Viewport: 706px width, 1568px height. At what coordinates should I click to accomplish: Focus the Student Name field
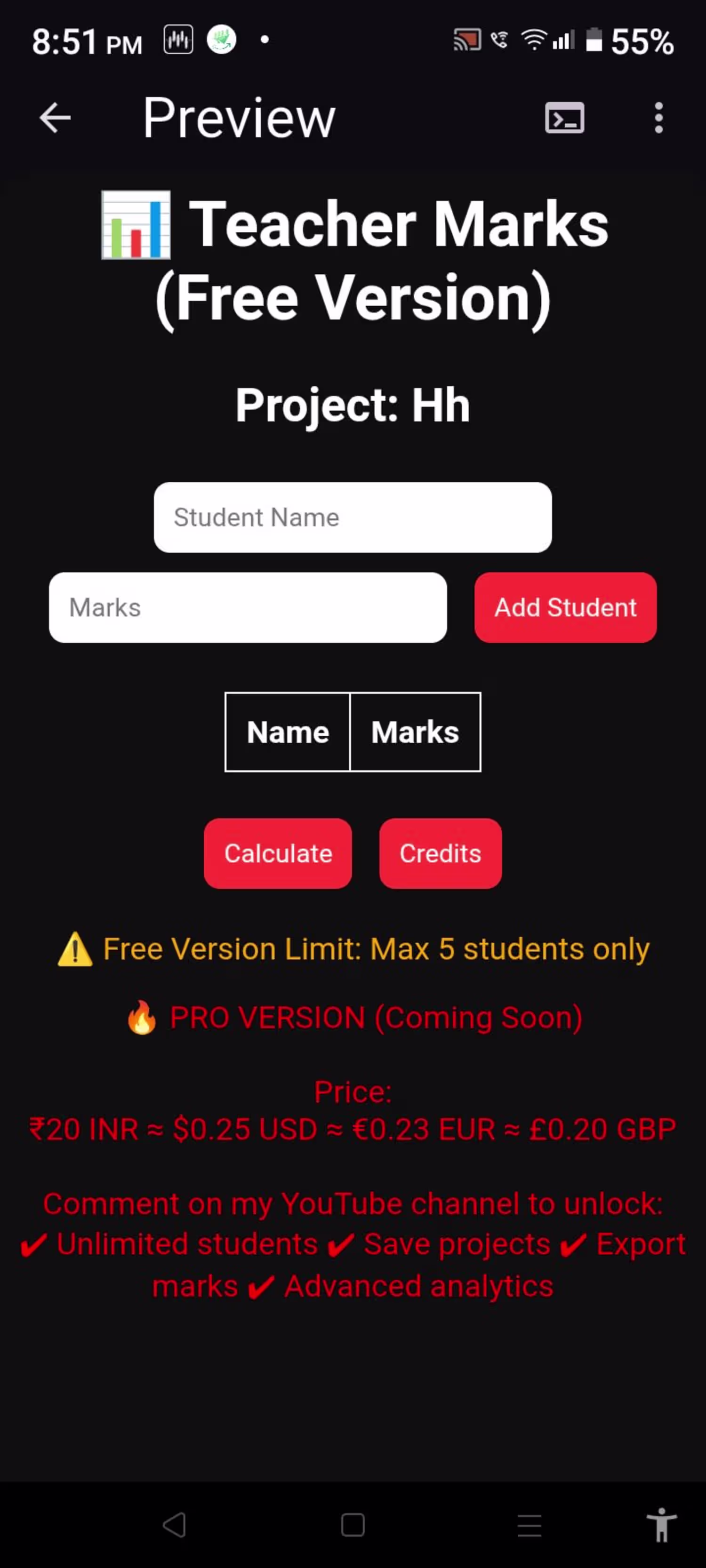(x=353, y=517)
